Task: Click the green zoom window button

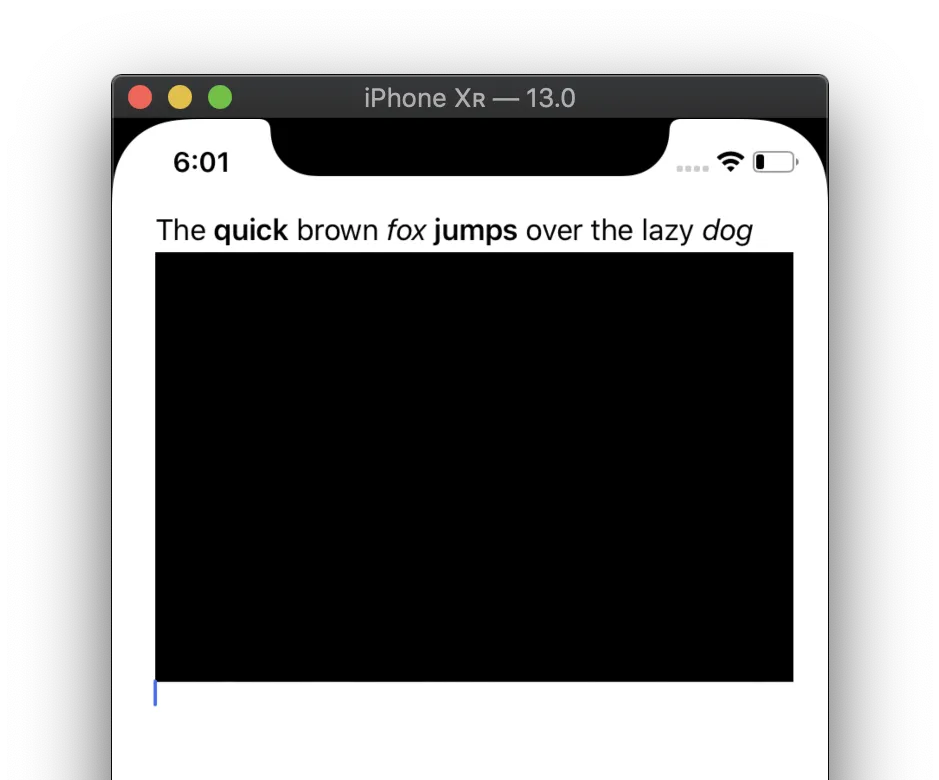Action: (x=219, y=98)
